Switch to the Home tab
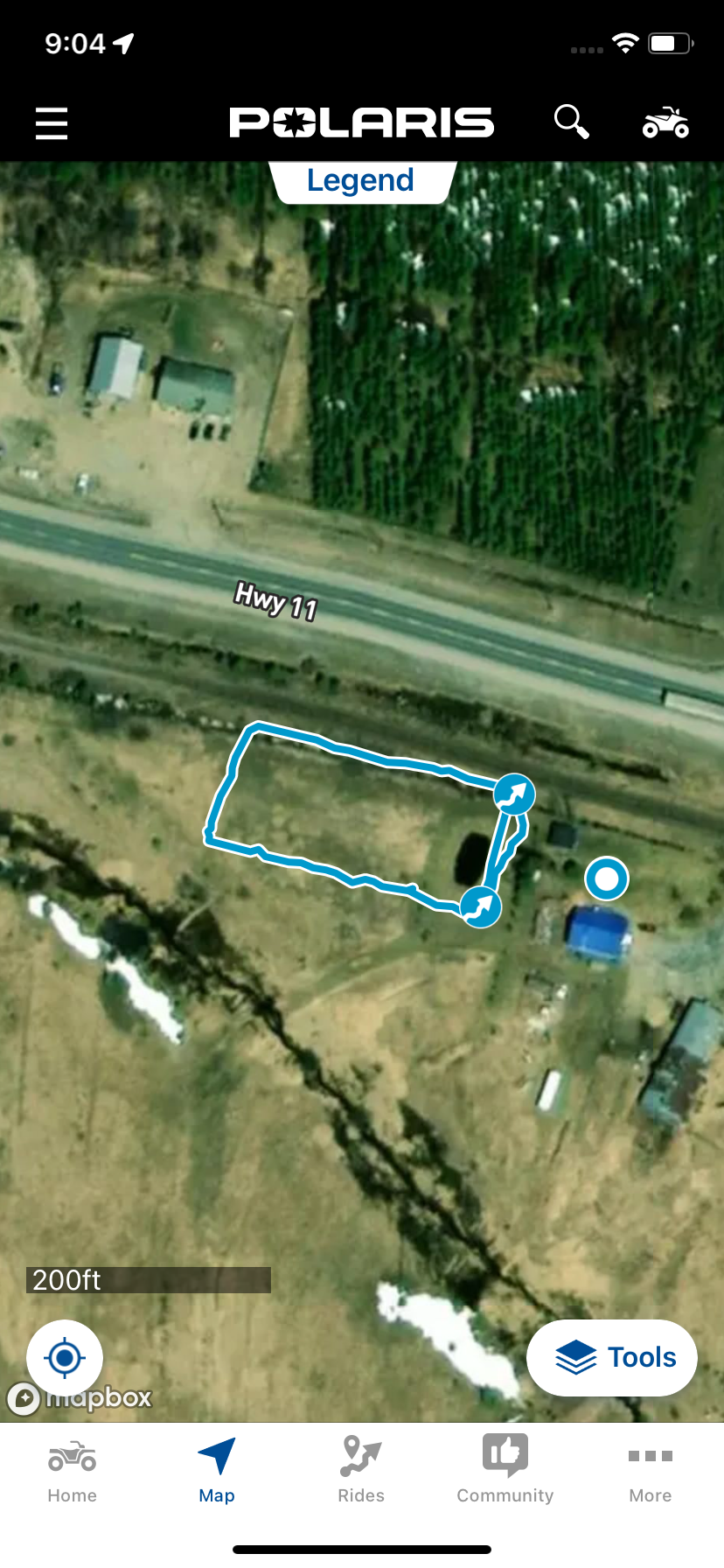This screenshot has width=724, height=1568. coord(73,1472)
